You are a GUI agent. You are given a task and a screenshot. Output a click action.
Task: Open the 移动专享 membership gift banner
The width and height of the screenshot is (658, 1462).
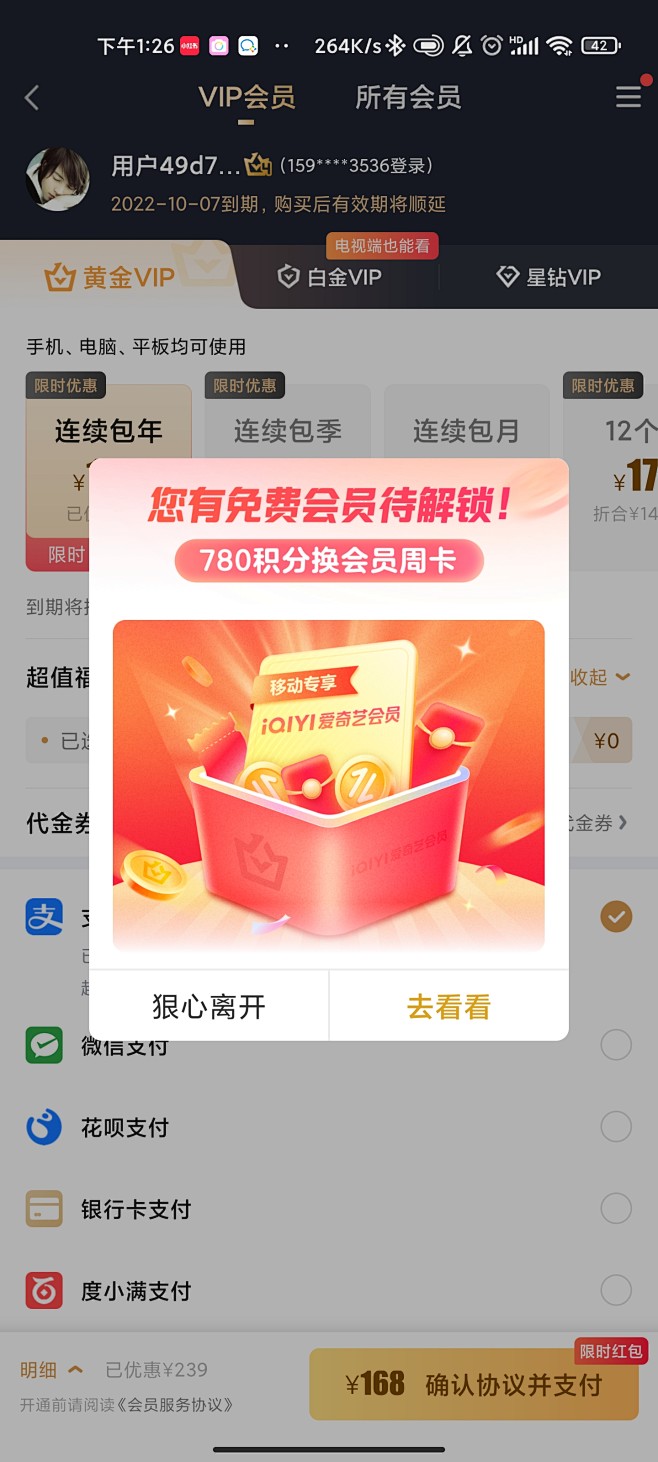click(x=328, y=785)
